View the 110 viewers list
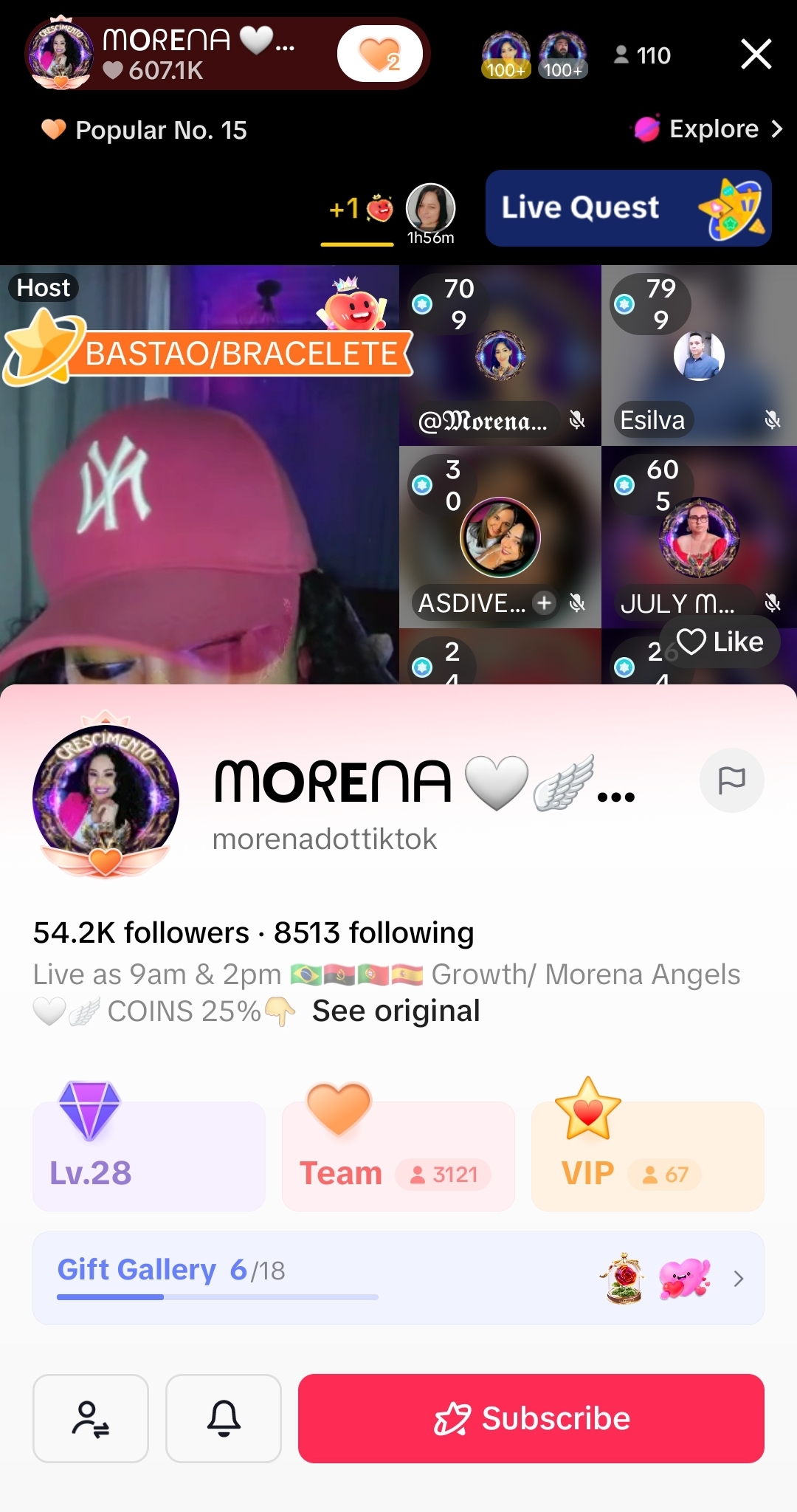Screen dimensions: 797x1512 point(642,55)
